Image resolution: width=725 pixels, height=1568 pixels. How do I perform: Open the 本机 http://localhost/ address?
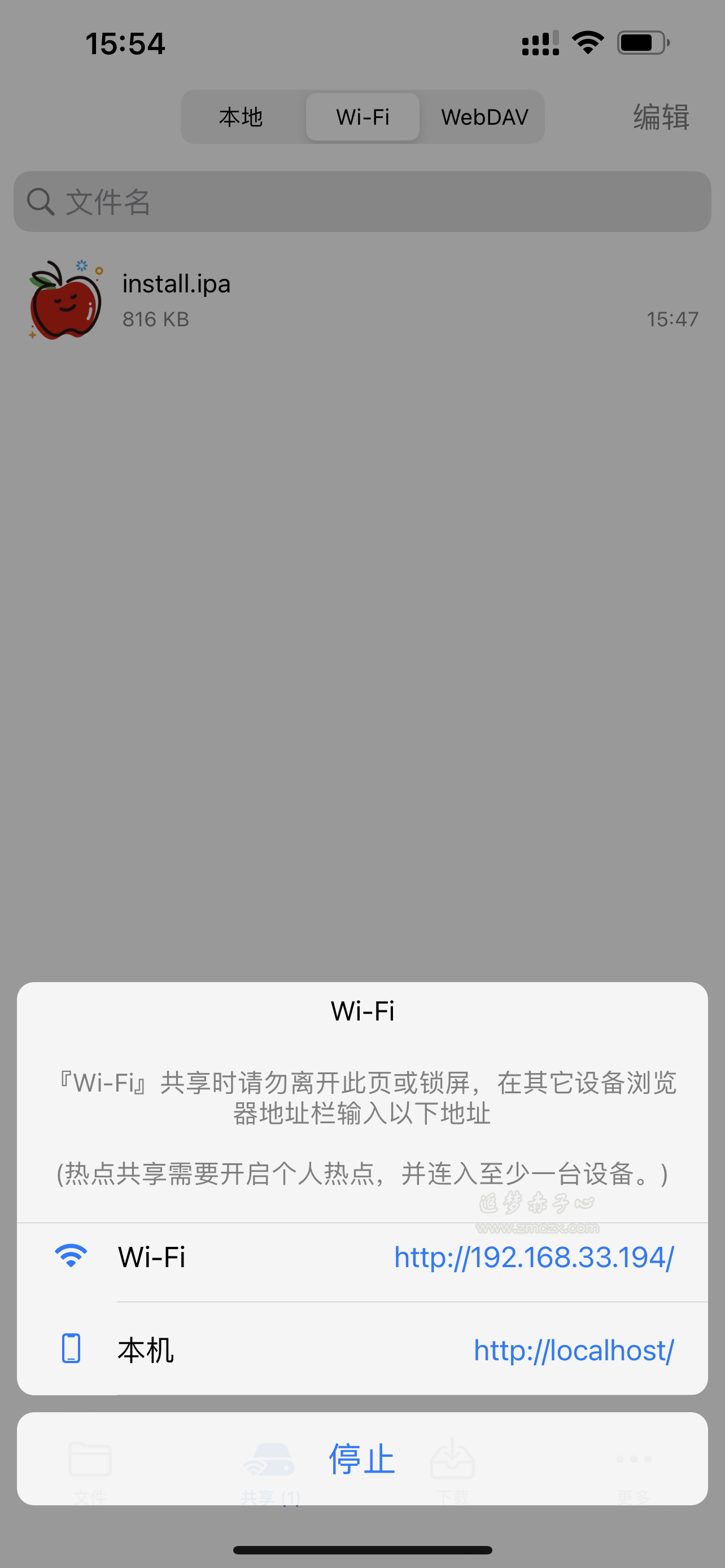coord(573,1350)
